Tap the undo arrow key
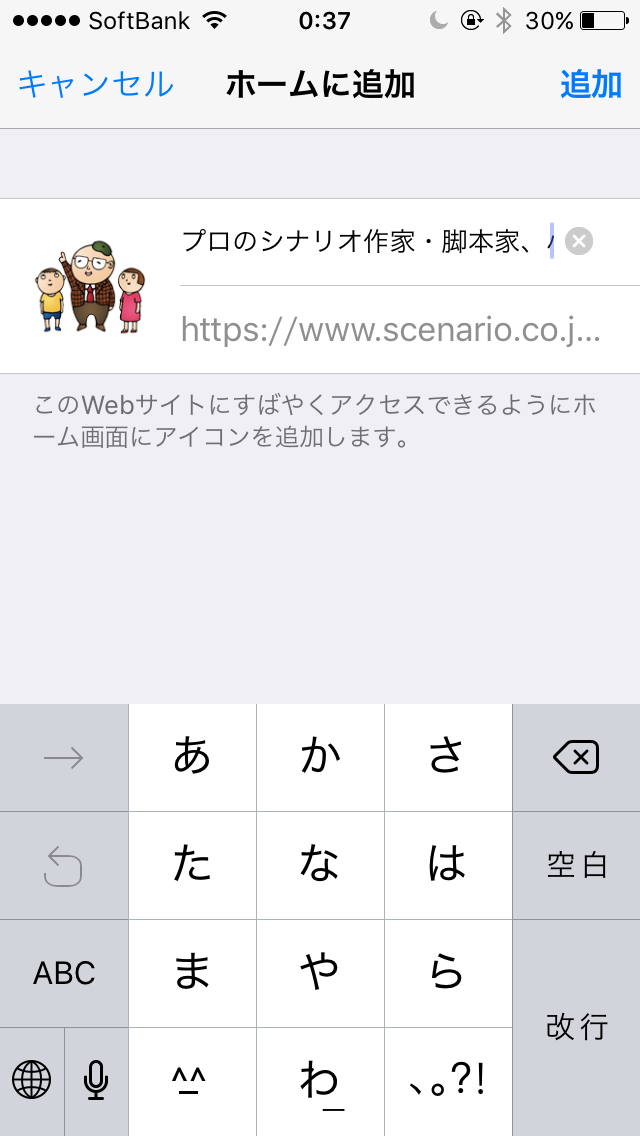Viewport: 640px width, 1136px height. pyautogui.click(x=64, y=865)
